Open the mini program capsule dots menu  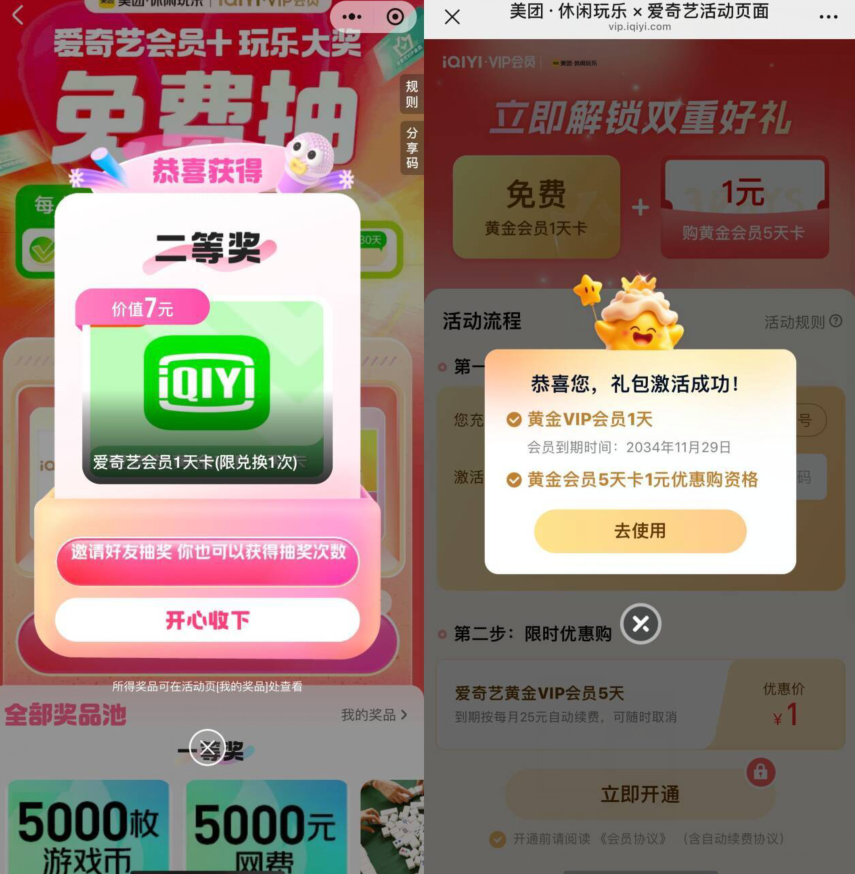point(353,17)
